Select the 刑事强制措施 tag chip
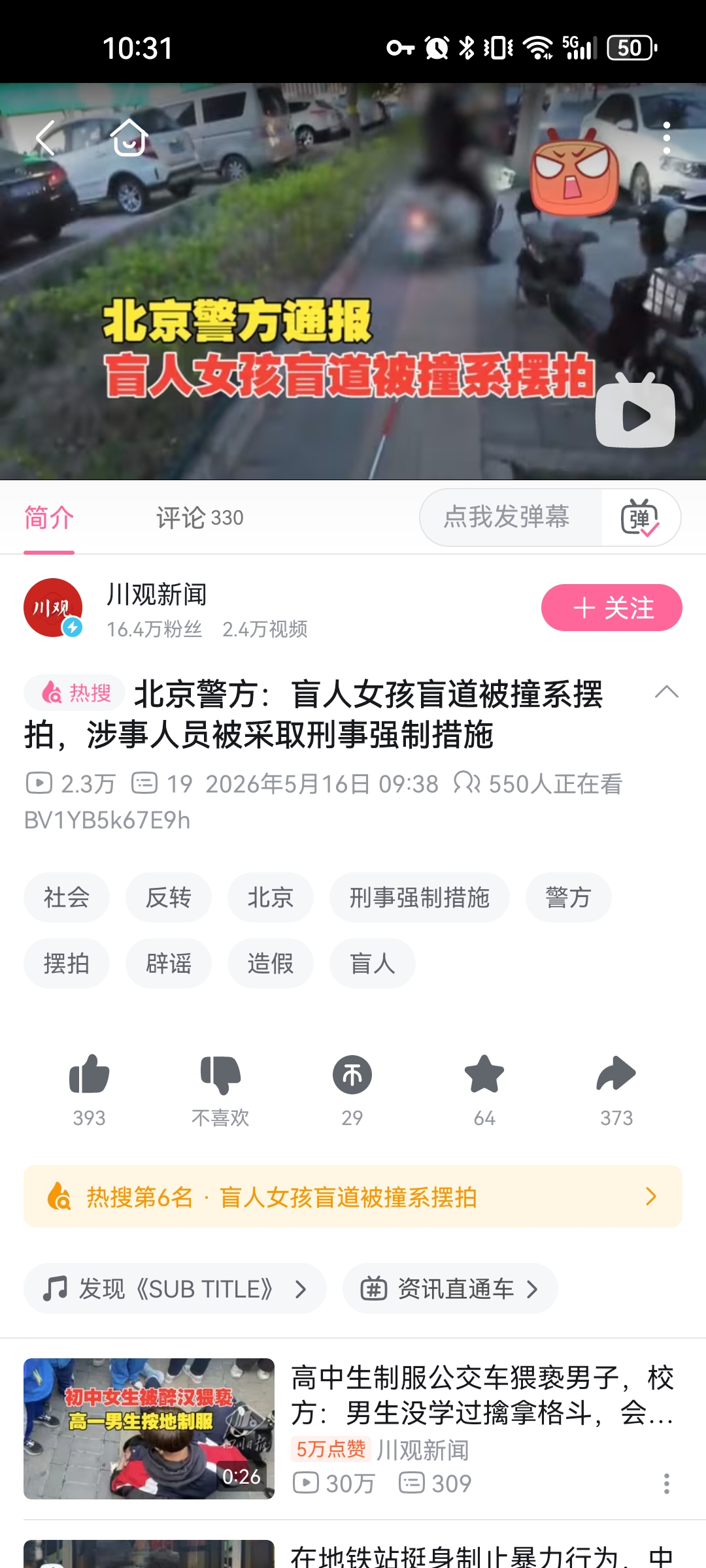The width and height of the screenshot is (706, 1568). tap(419, 898)
